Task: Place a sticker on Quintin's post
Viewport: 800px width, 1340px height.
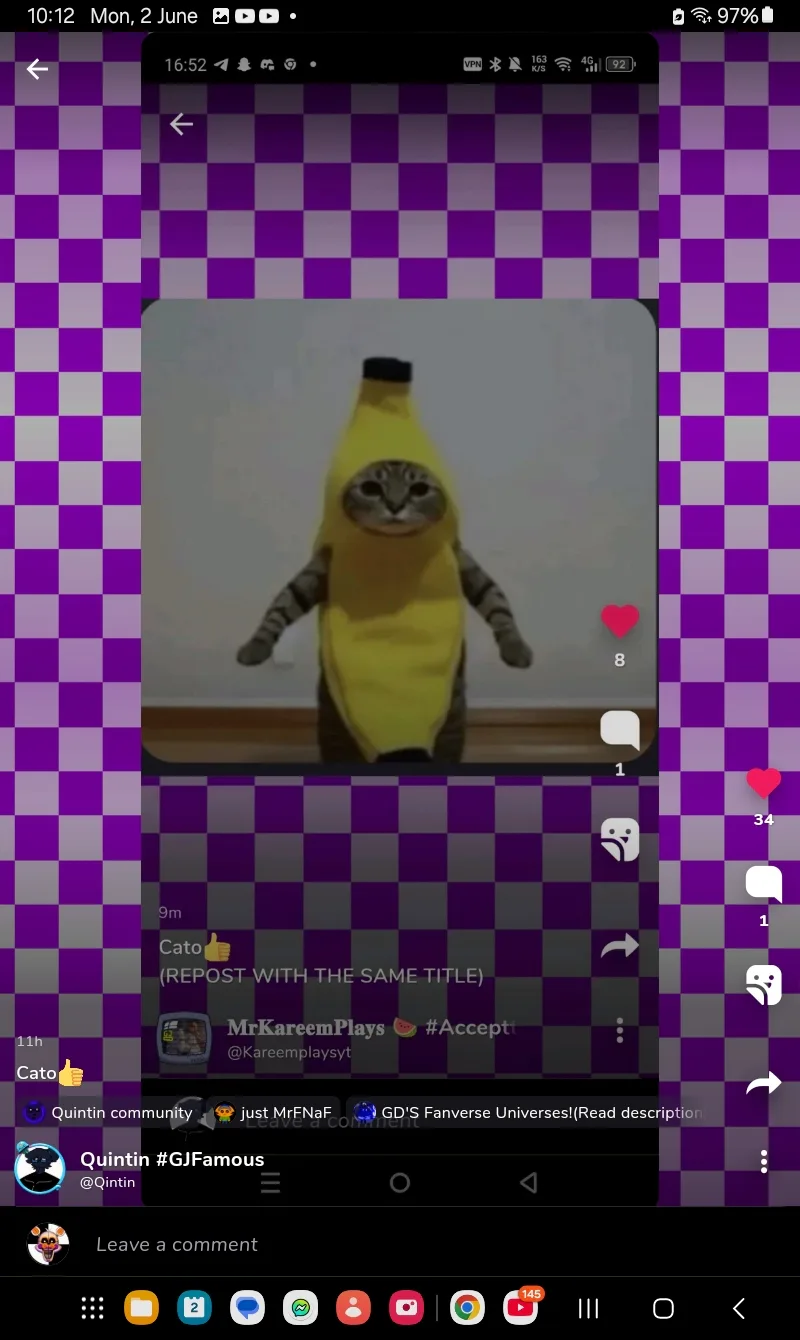Action: pos(763,984)
